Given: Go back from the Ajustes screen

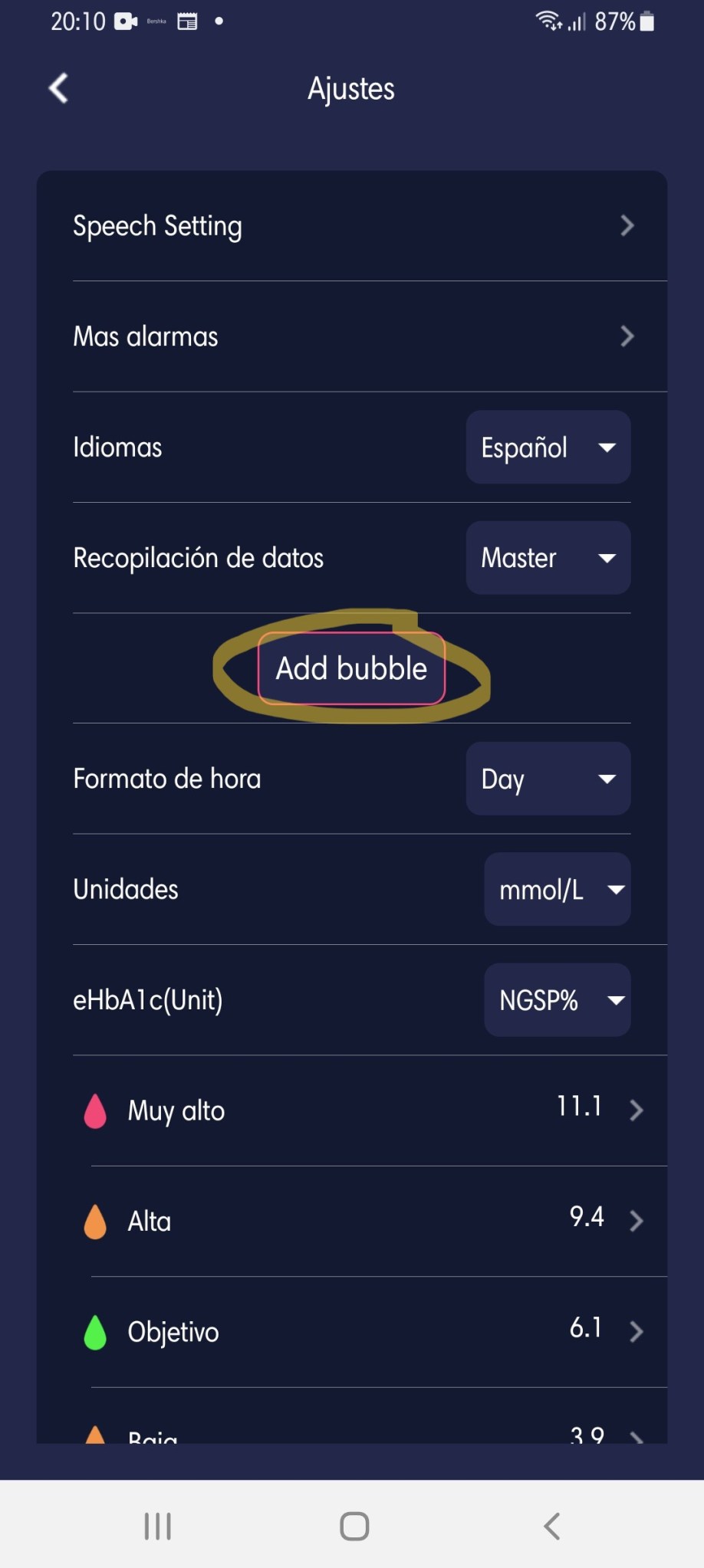Looking at the screenshot, I should click(x=58, y=88).
